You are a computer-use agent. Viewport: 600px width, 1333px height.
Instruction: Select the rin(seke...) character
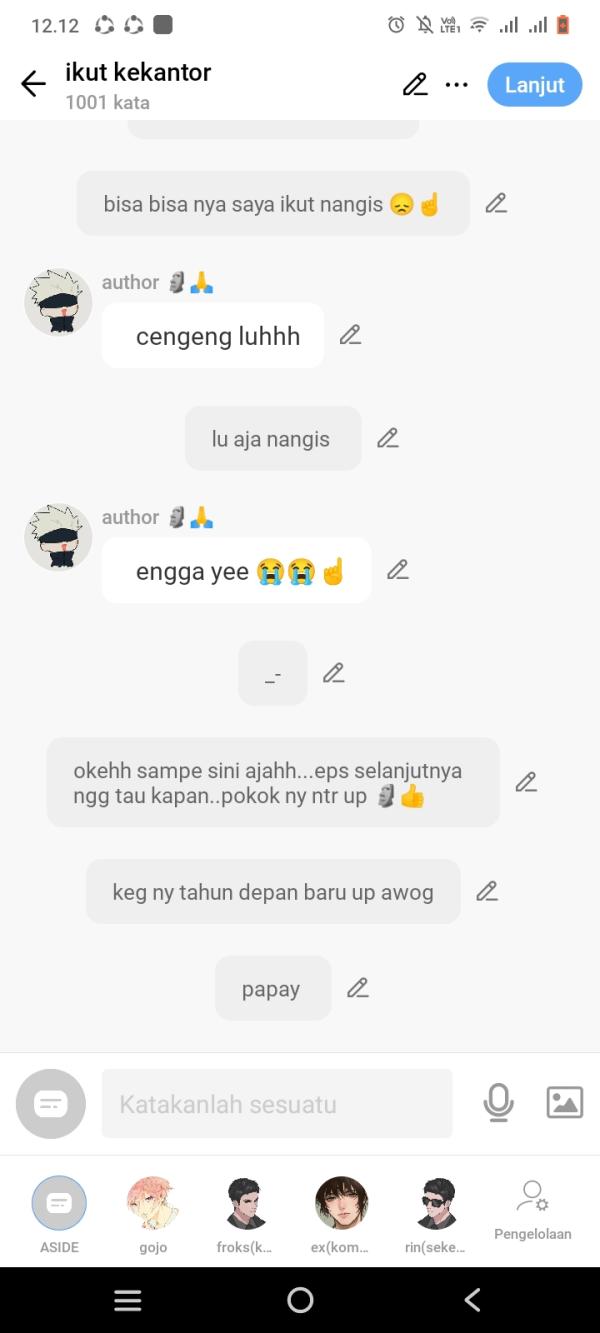[436, 1203]
